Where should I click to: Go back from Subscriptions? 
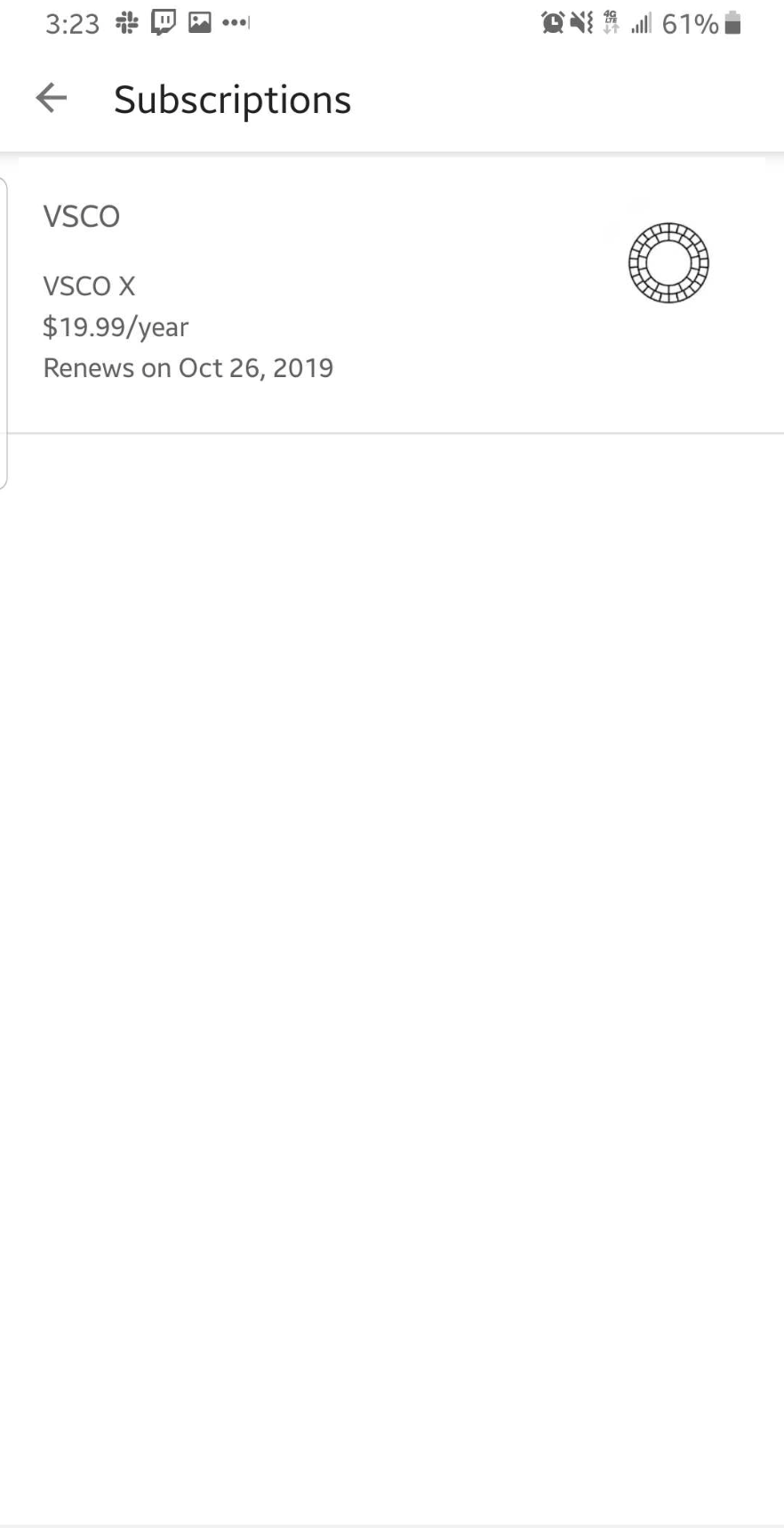tap(52, 99)
